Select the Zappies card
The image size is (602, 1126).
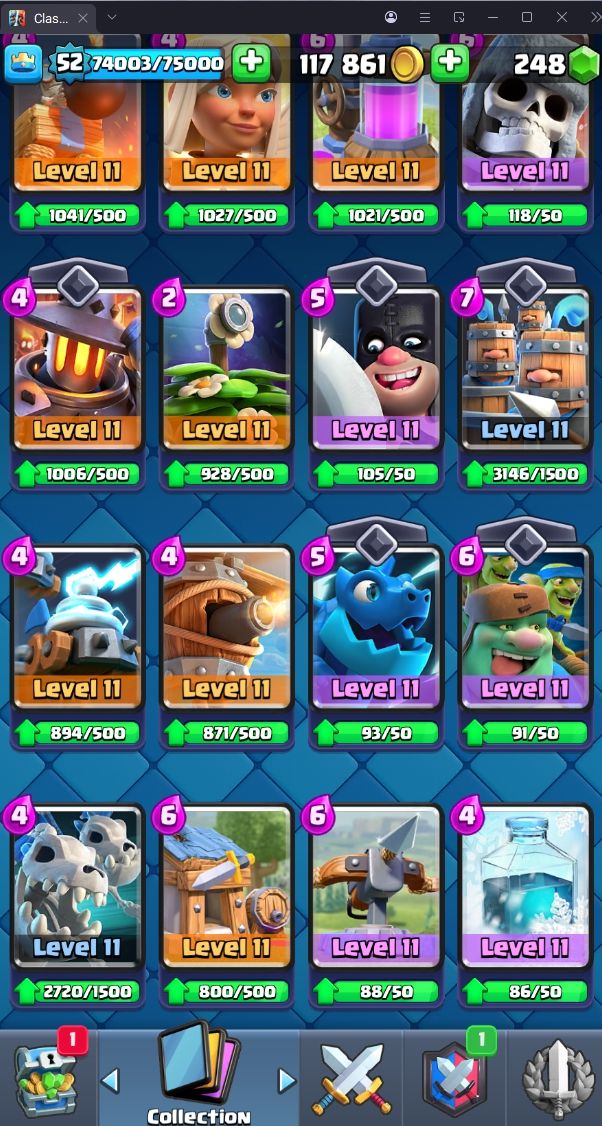[77, 628]
